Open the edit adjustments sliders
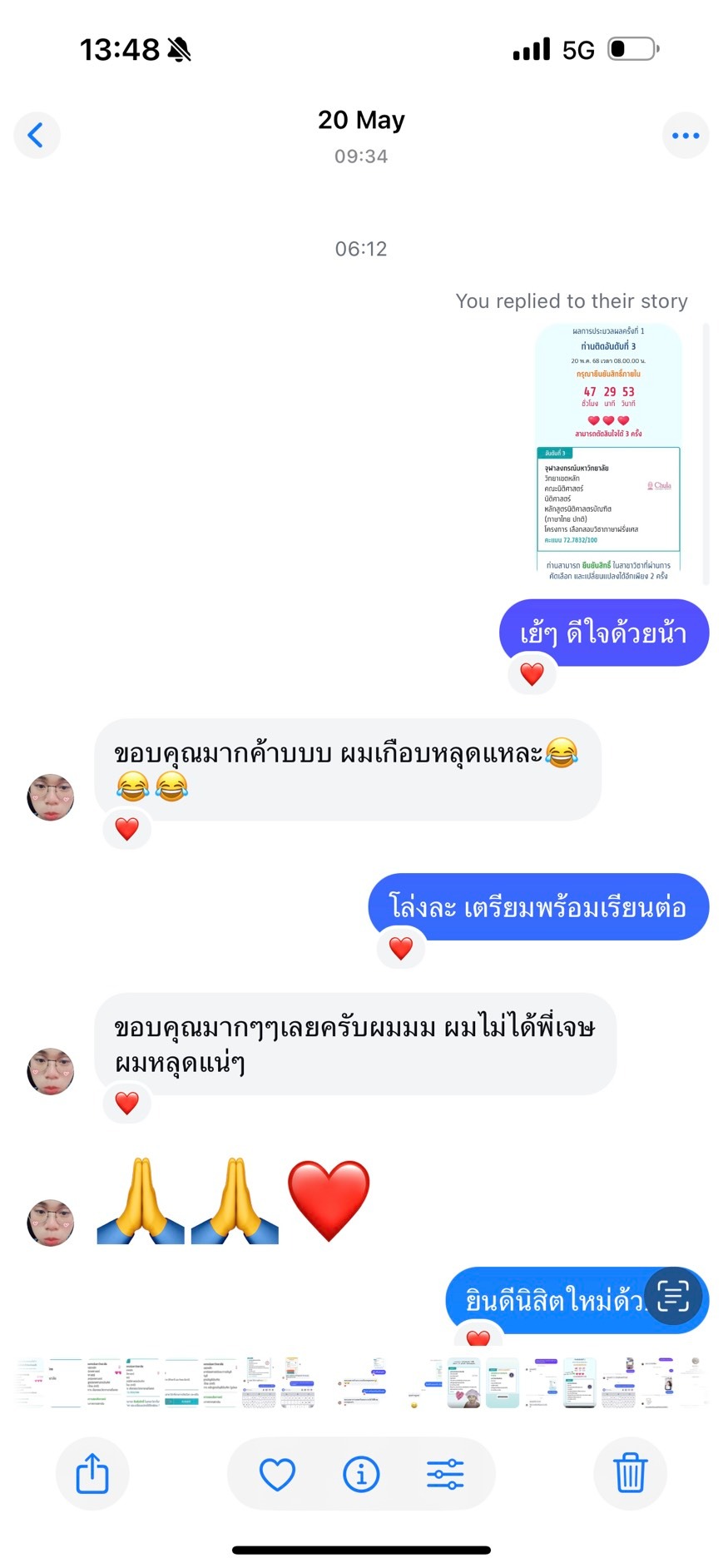Image resolution: width=723 pixels, height=1568 pixels. click(445, 1474)
